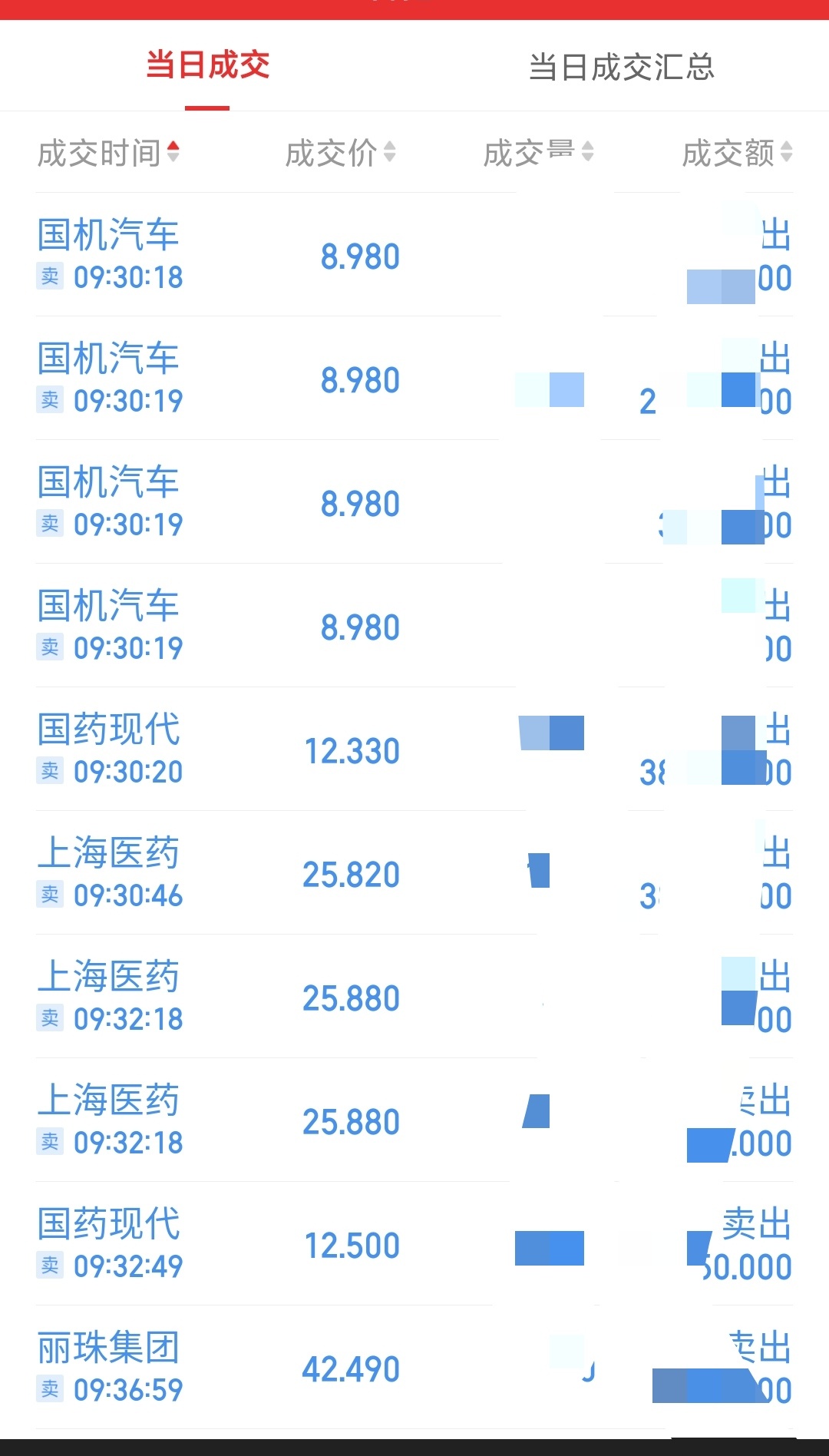Switch to the 当日成交汇总 tab
829x1456 pixels.
(622, 67)
